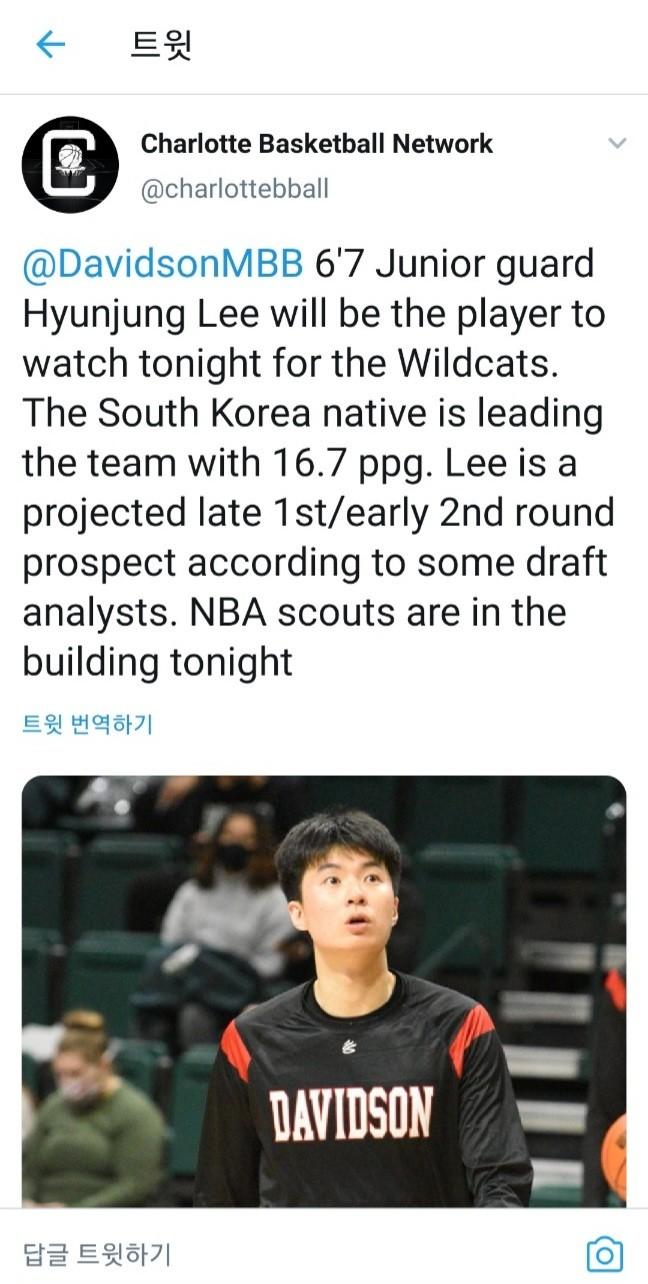Open Charlotte Basketball Network's profile picture
Viewport: 648px width, 1284px height.
[x=70, y=164]
